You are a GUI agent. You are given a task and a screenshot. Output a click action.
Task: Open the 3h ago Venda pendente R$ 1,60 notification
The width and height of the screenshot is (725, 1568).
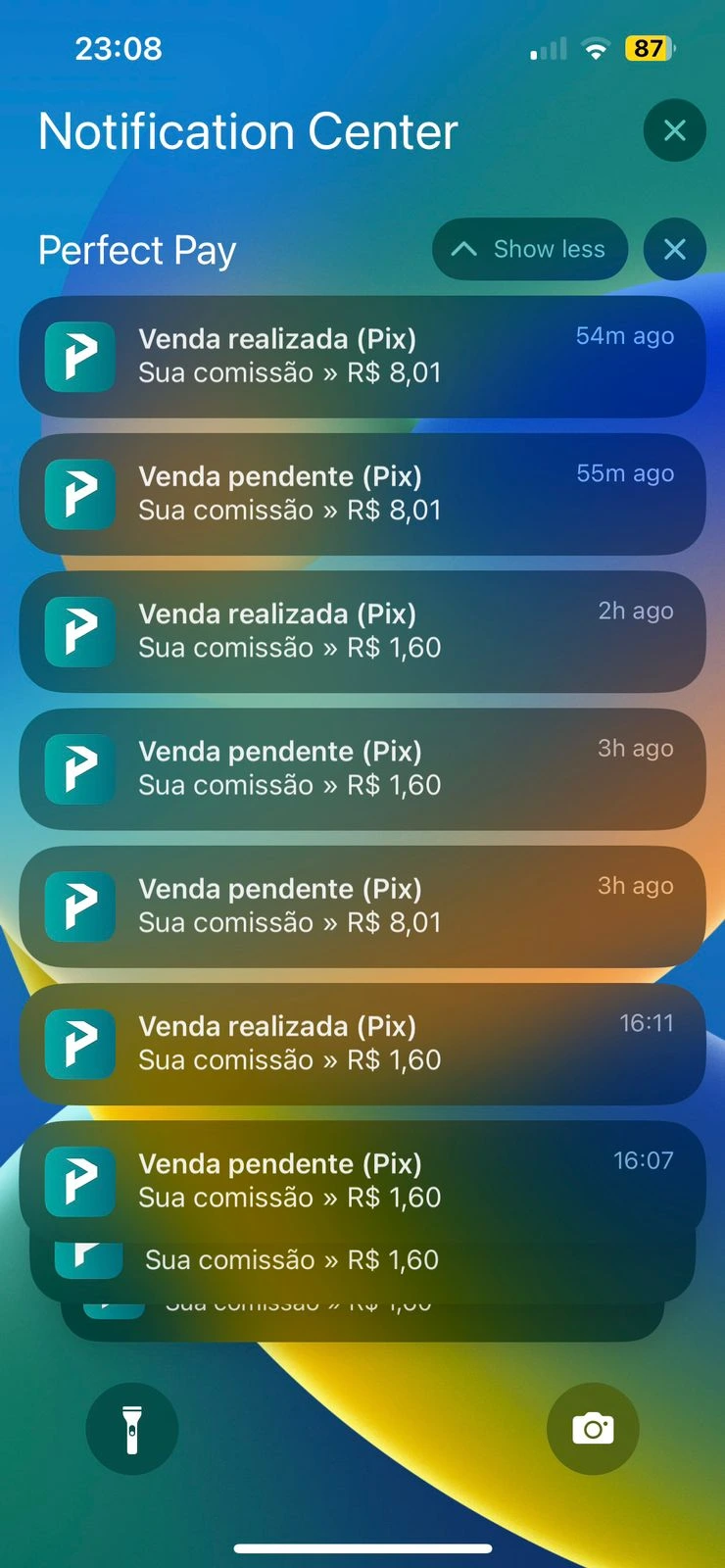pyautogui.click(x=362, y=768)
